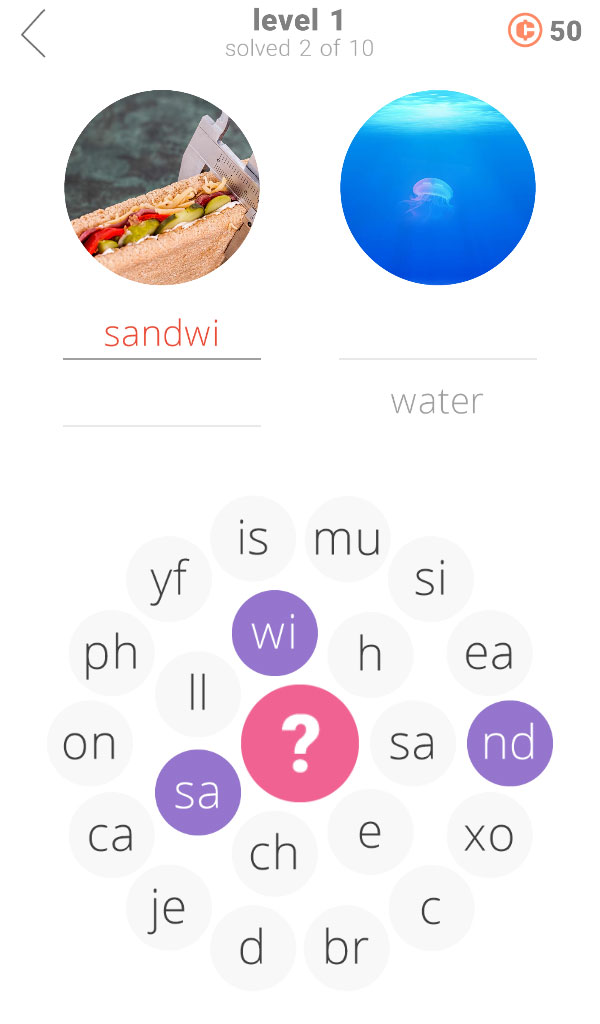Select the 'yf' letter bubble

[x=169, y=579]
